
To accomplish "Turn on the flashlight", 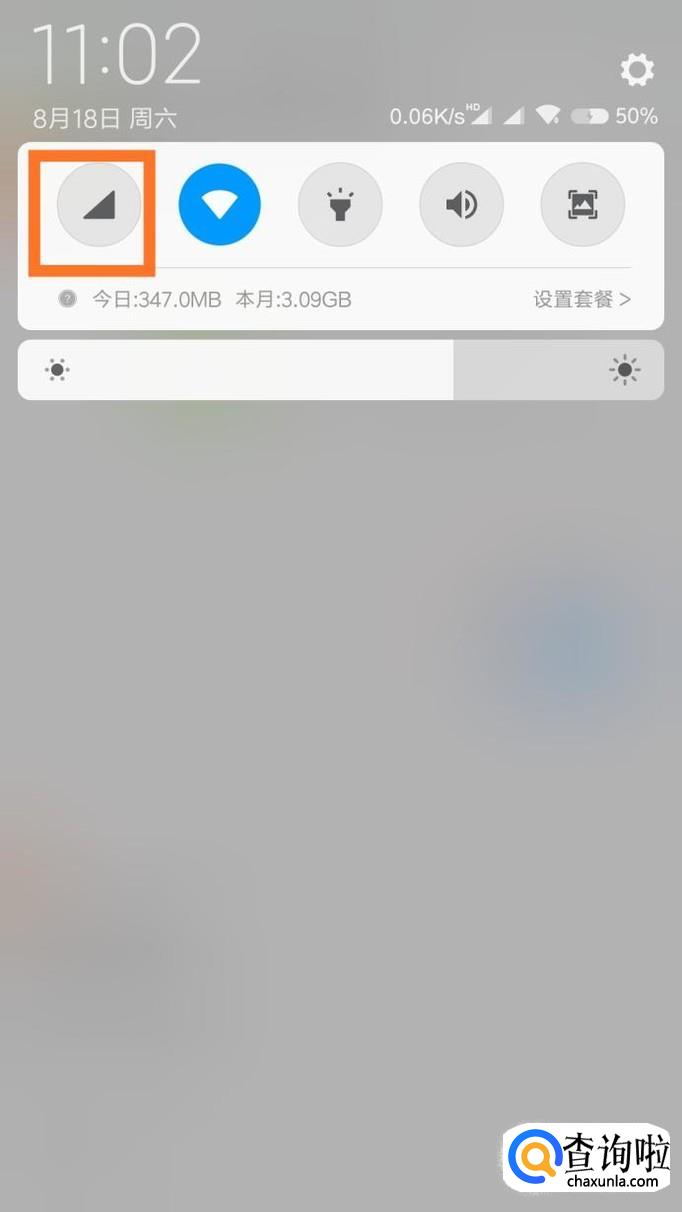I will tap(340, 205).
